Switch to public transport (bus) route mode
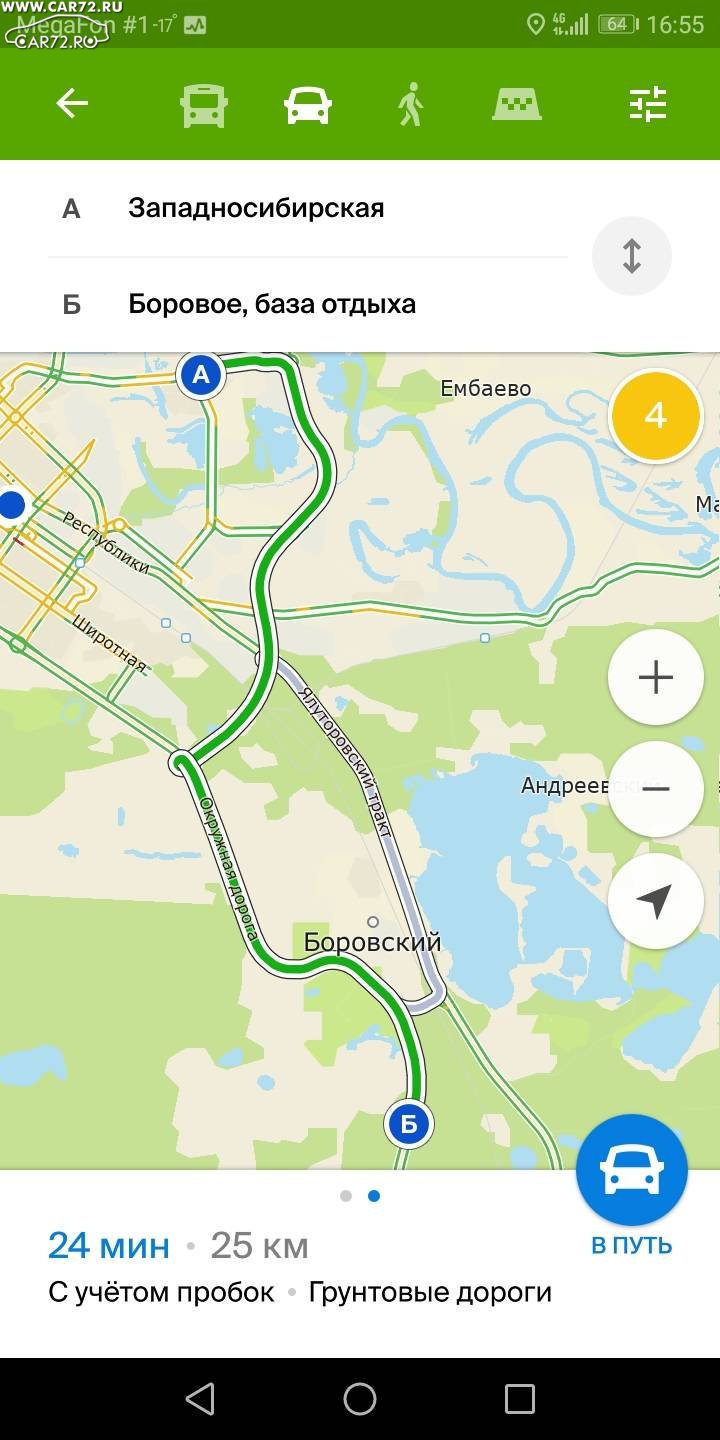The height and width of the screenshot is (1440, 720). pyautogui.click(x=204, y=104)
